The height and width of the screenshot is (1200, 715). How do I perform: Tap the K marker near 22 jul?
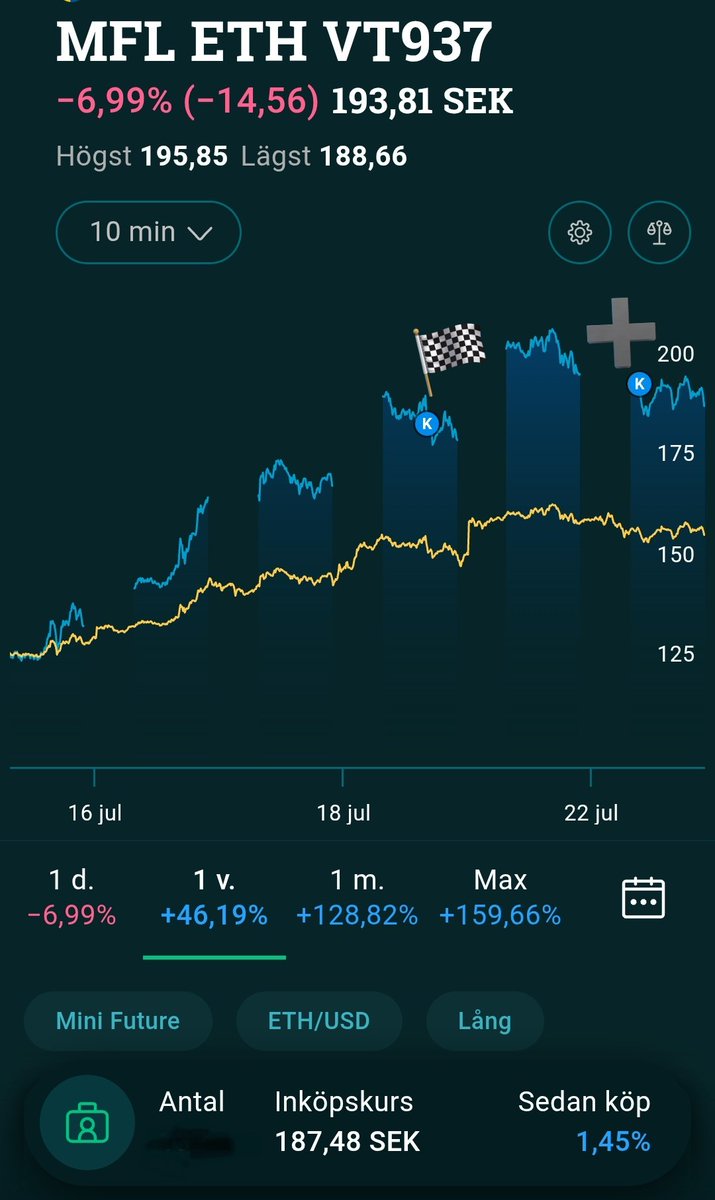click(x=639, y=383)
